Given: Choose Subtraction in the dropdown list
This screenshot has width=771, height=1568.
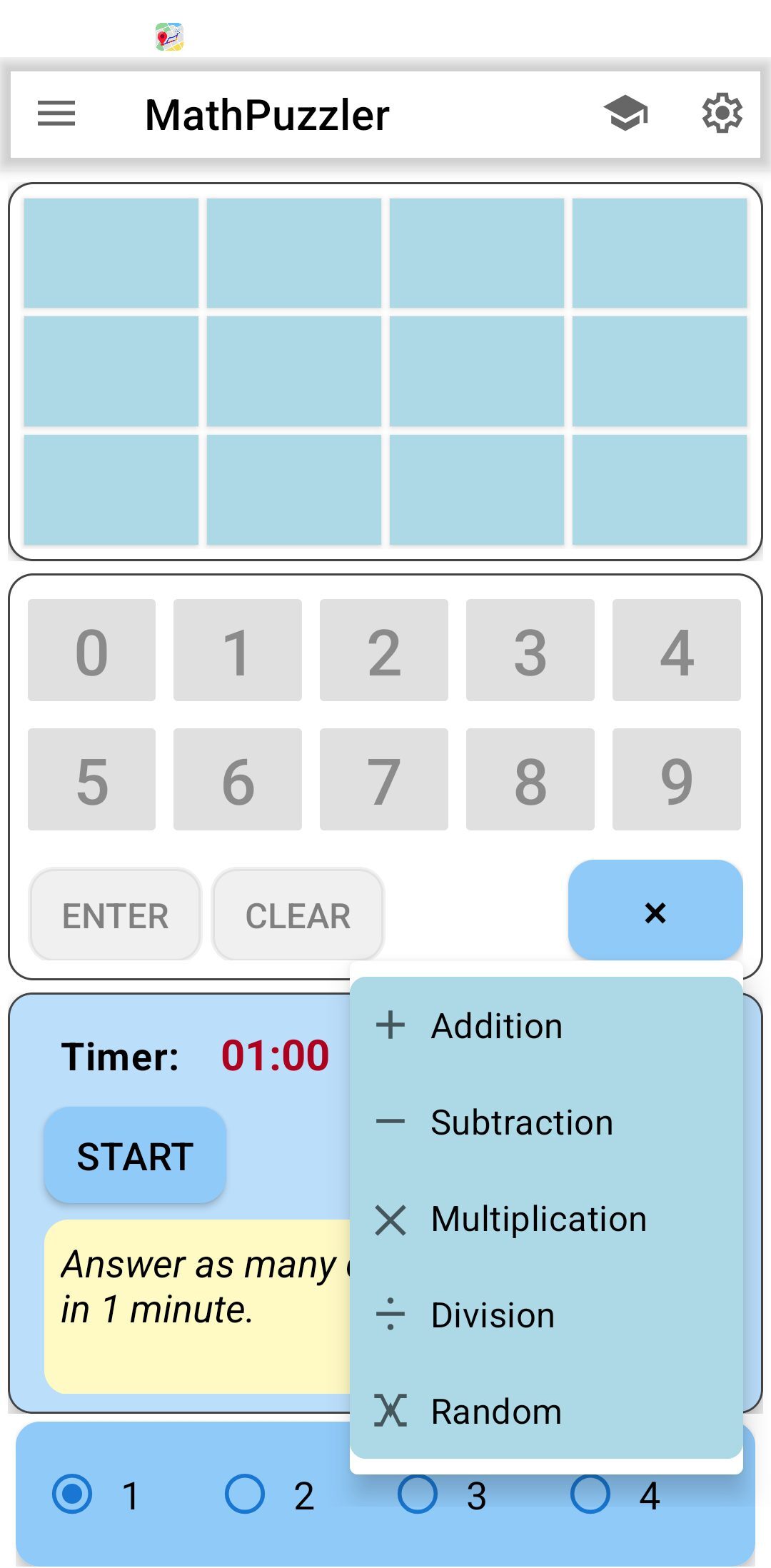Looking at the screenshot, I should [x=521, y=1122].
